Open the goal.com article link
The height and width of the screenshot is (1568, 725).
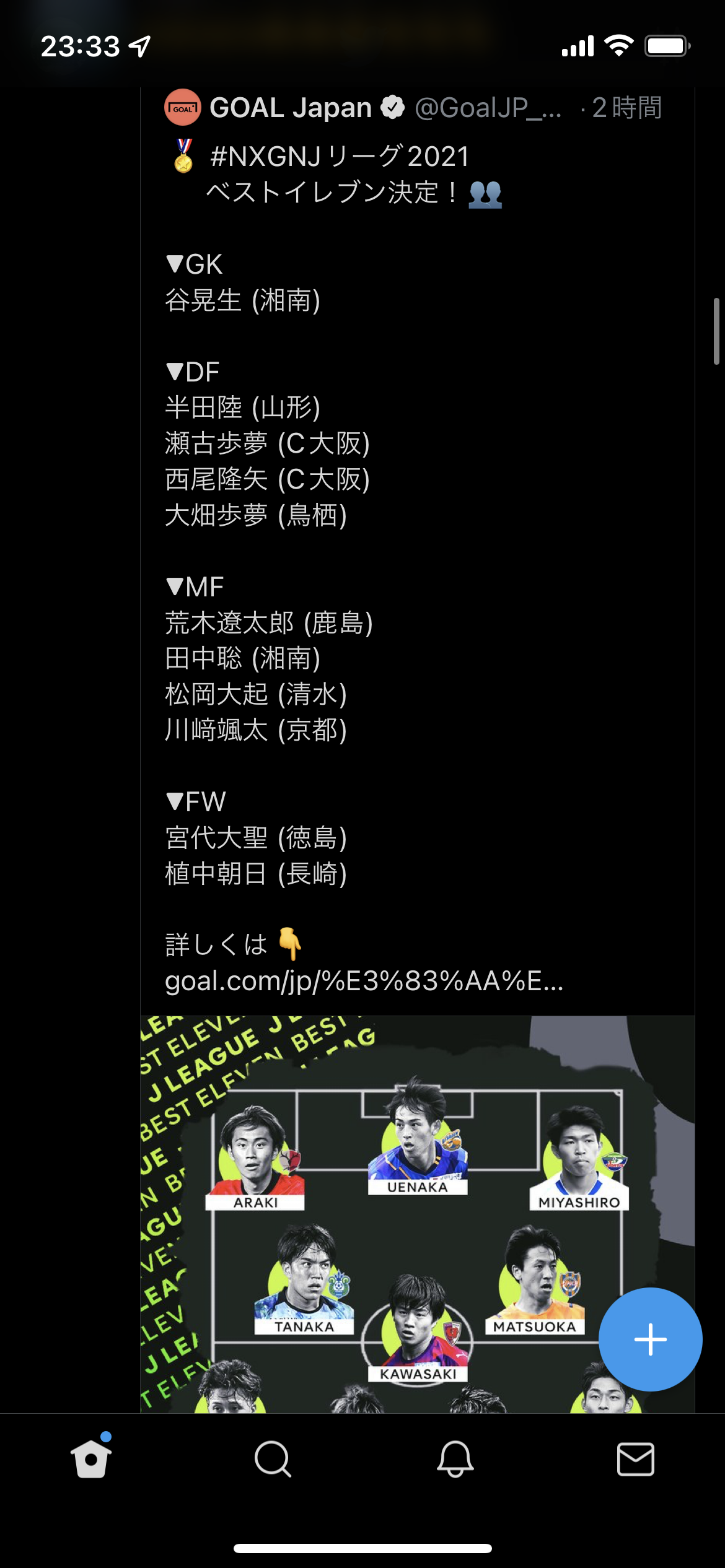click(364, 981)
